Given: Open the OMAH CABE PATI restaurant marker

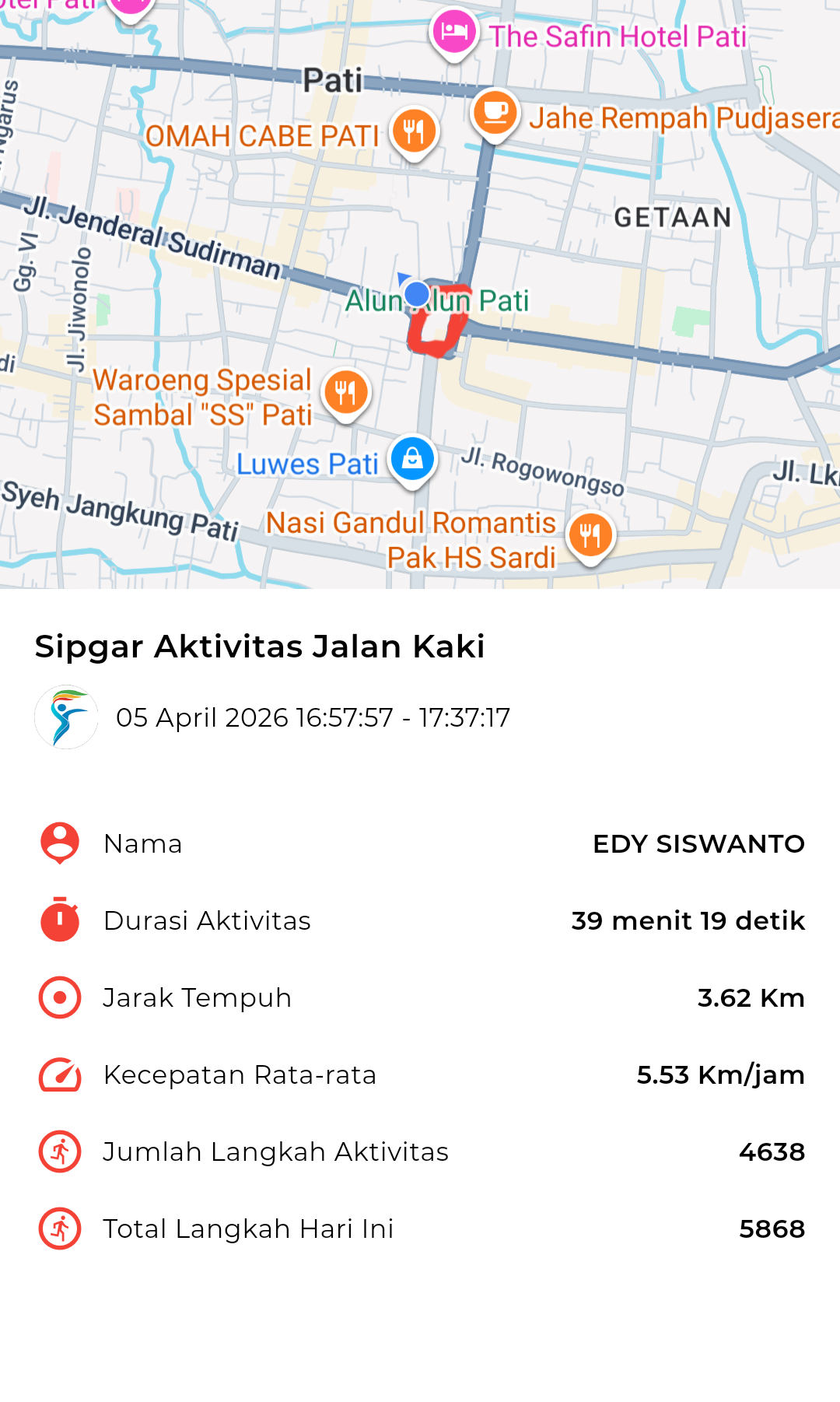Looking at the screenshot, I should click(x=415, y=131).
